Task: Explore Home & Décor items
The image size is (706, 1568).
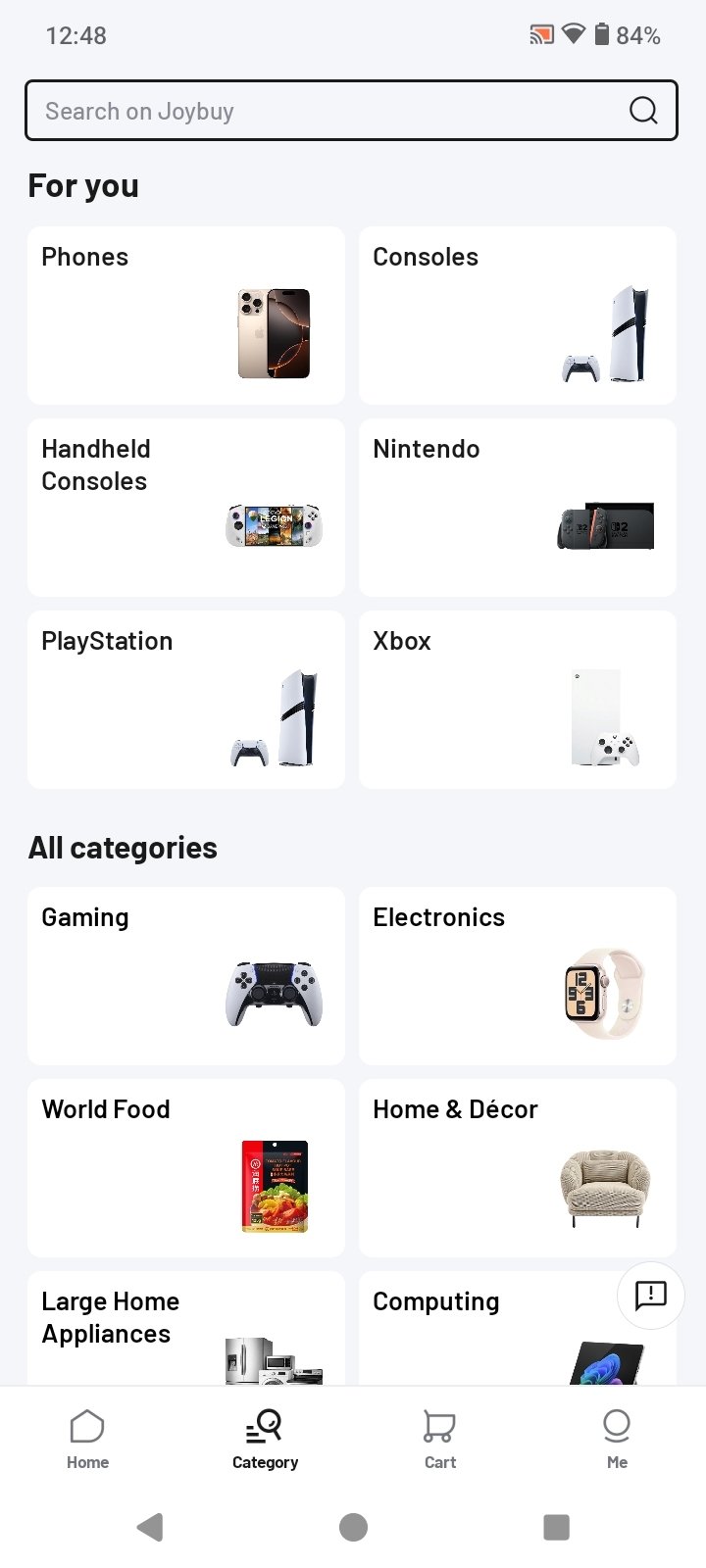Action: (x=518, y=1168)
